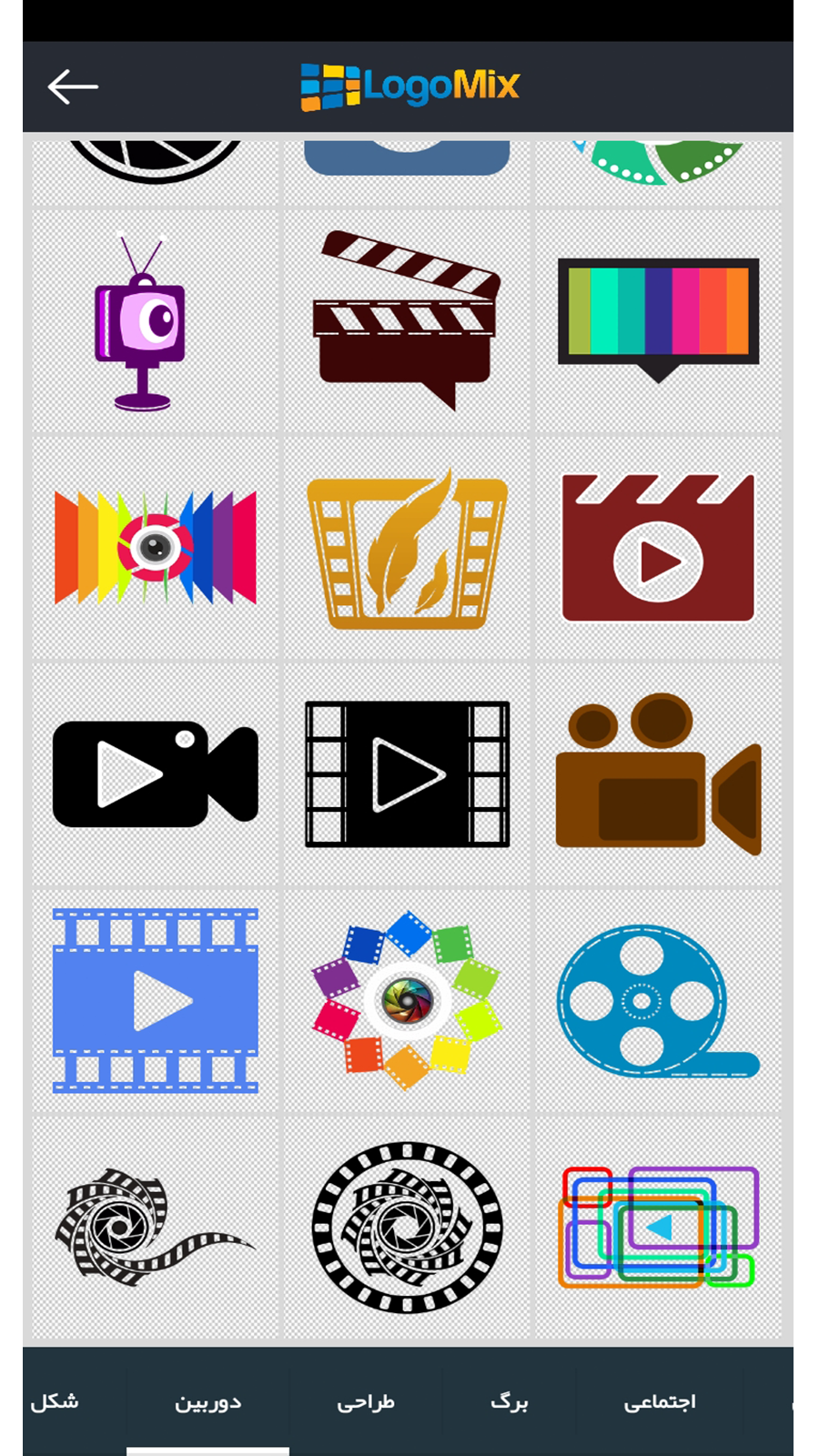Select the دوربین tab
The image size is (819, 1456).
[207, 1402]
